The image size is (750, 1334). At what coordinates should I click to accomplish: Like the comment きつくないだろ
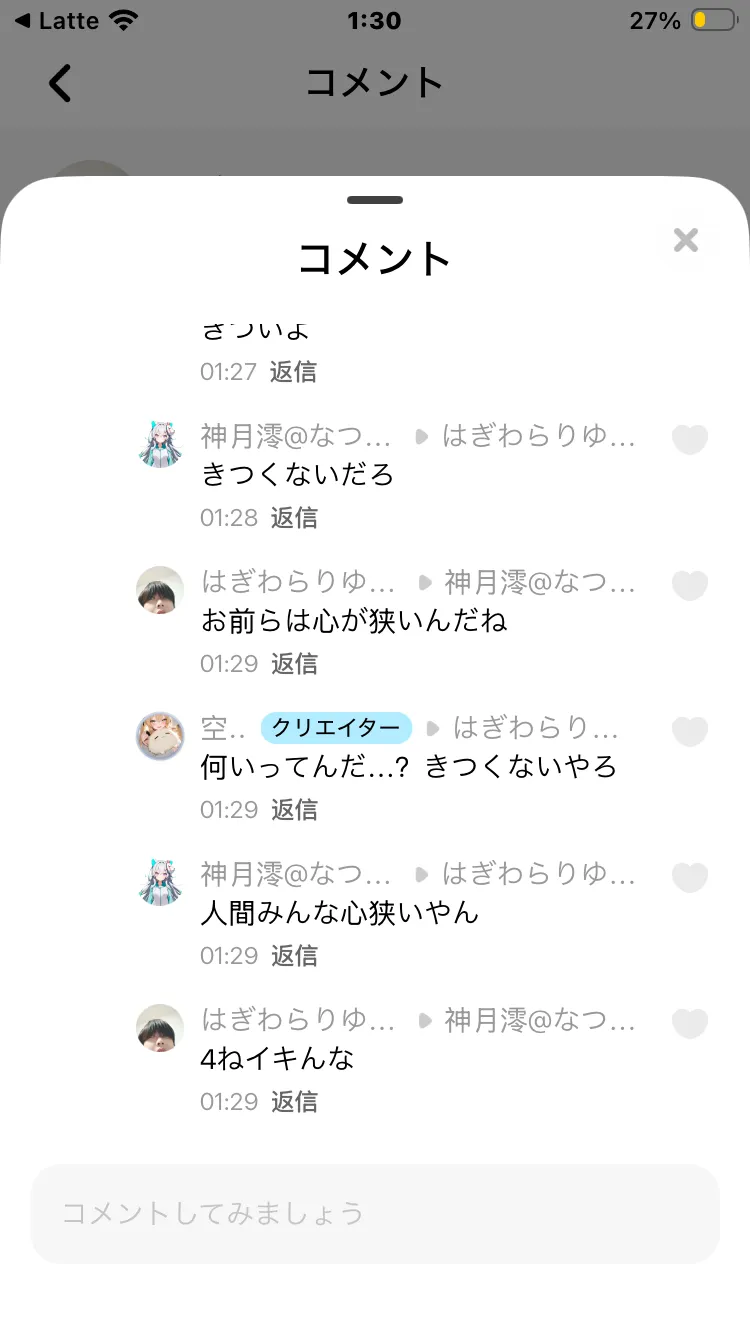pyautogui.click(x=689, y=440)
